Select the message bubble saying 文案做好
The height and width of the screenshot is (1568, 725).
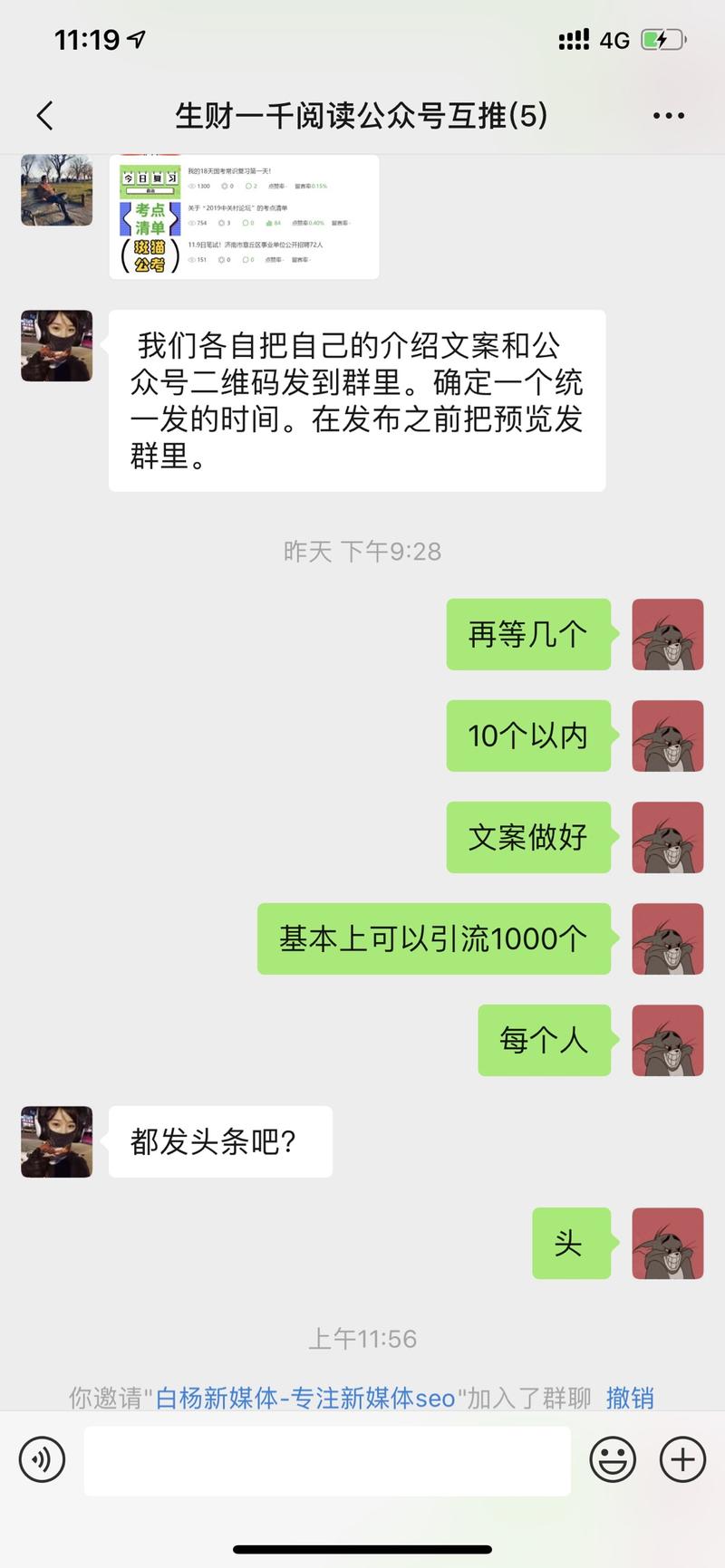tap(528, 838)
